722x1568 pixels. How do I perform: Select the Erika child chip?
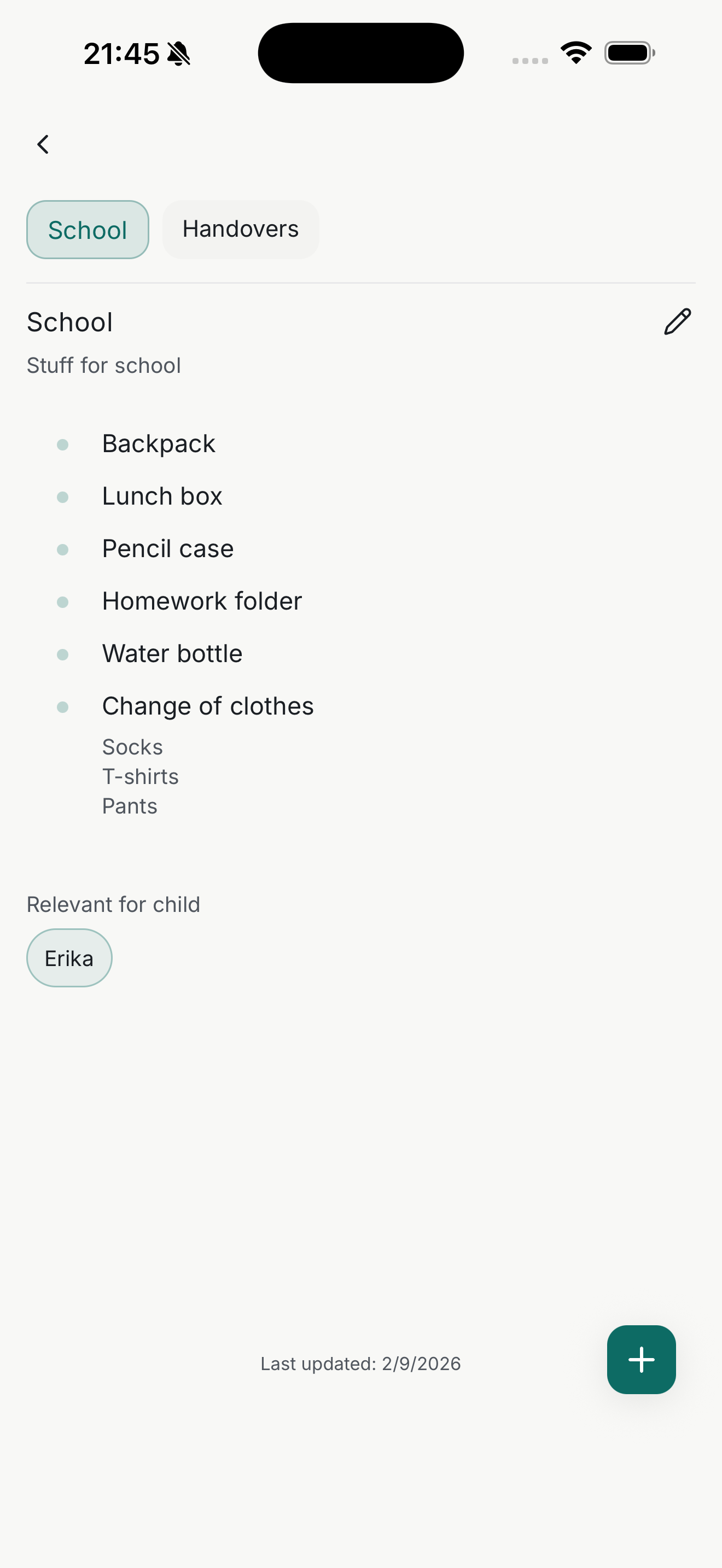tap(69, 957)
